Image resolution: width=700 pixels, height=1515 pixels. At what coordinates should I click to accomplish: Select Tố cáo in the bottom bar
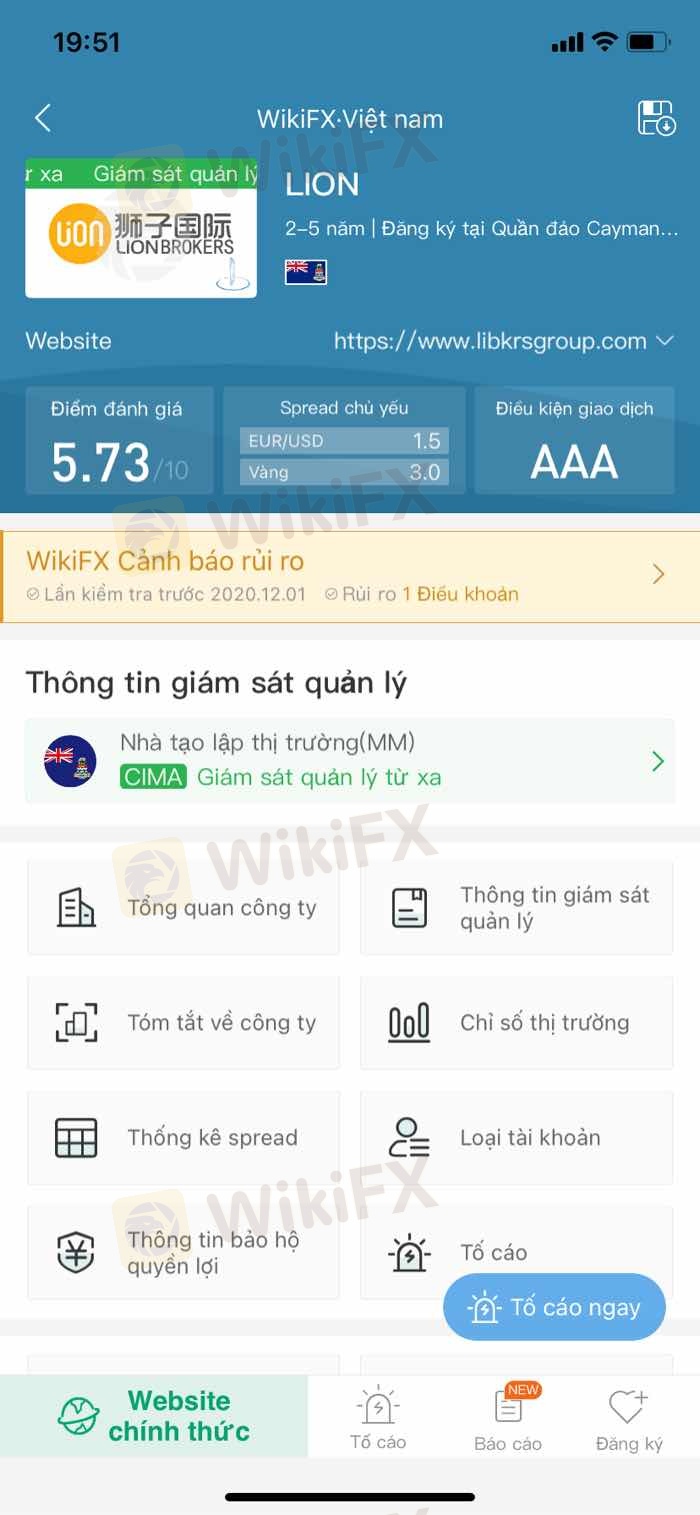pos(378,1420)
